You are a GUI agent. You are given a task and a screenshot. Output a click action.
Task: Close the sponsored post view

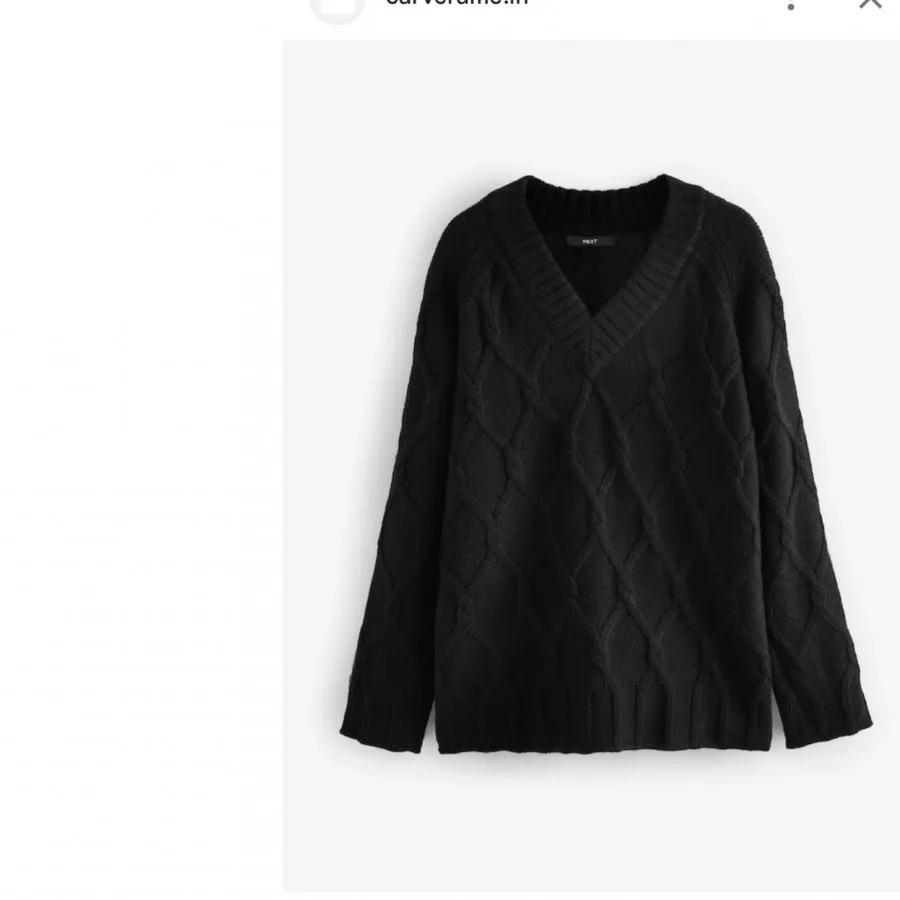coord(870,3)
